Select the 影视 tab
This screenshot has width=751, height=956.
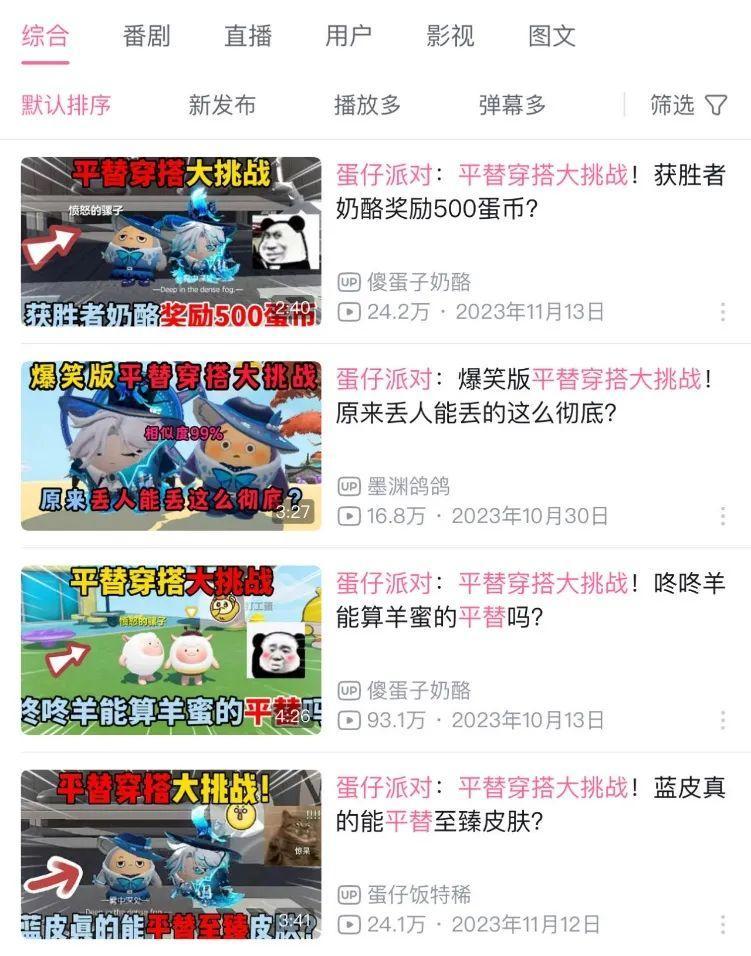450,37
